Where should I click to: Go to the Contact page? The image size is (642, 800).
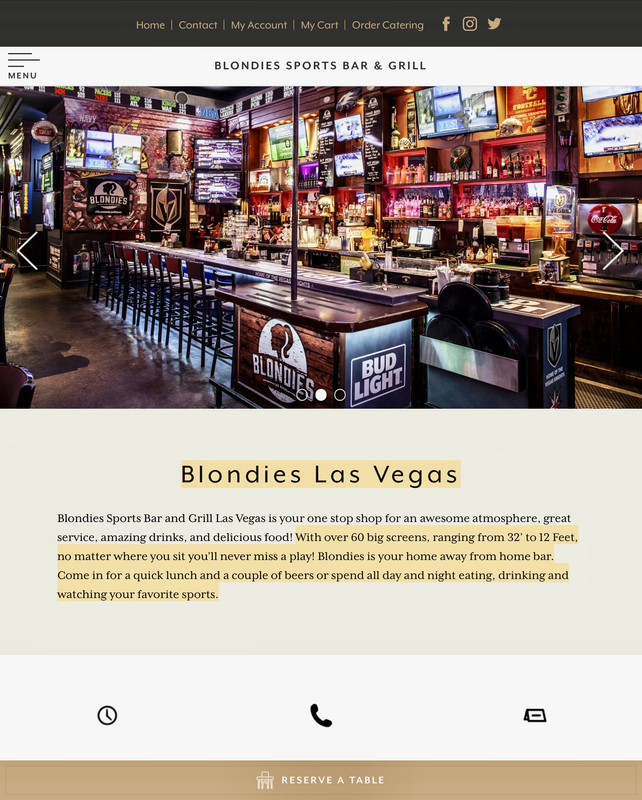198,25
